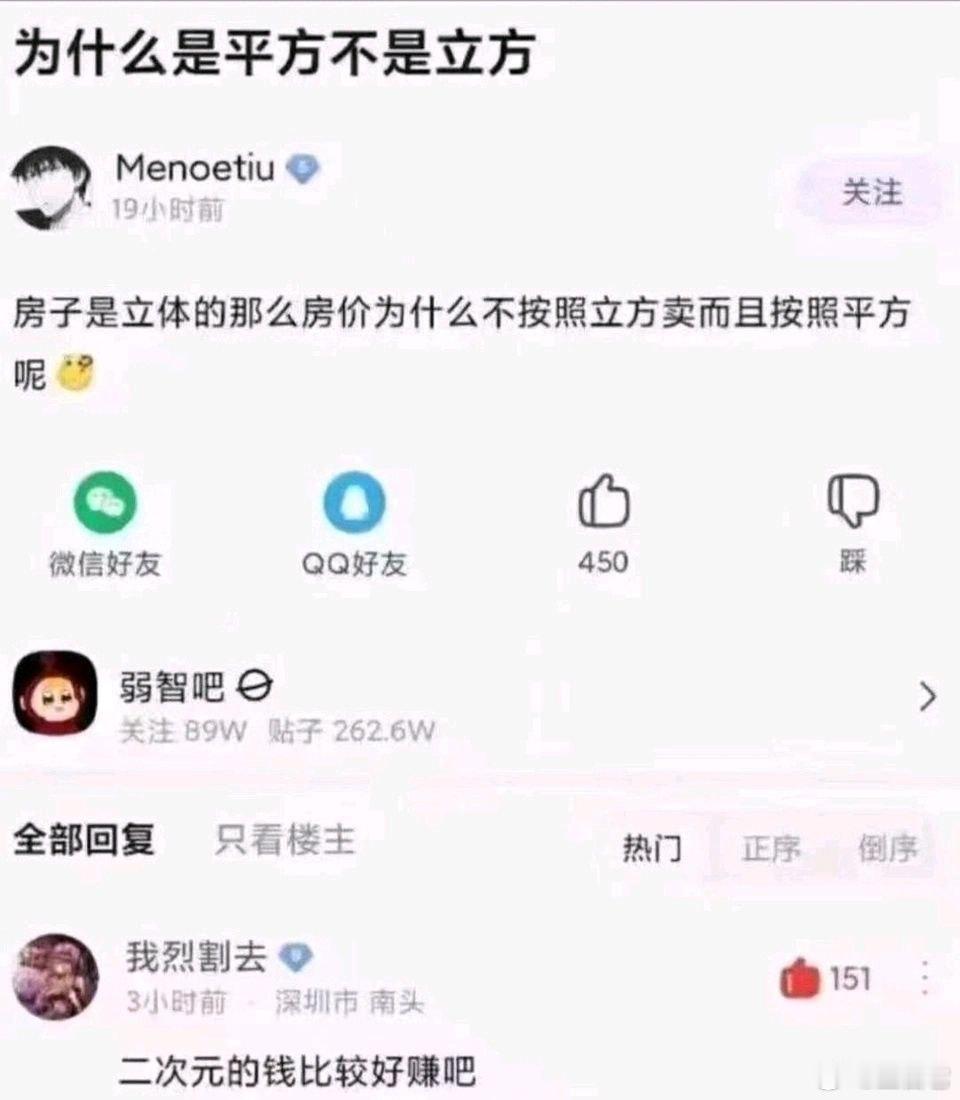This screenshot has height=1100, width=960.
Task: Share post to 微信好友
Action: click(x=104, y=502)
